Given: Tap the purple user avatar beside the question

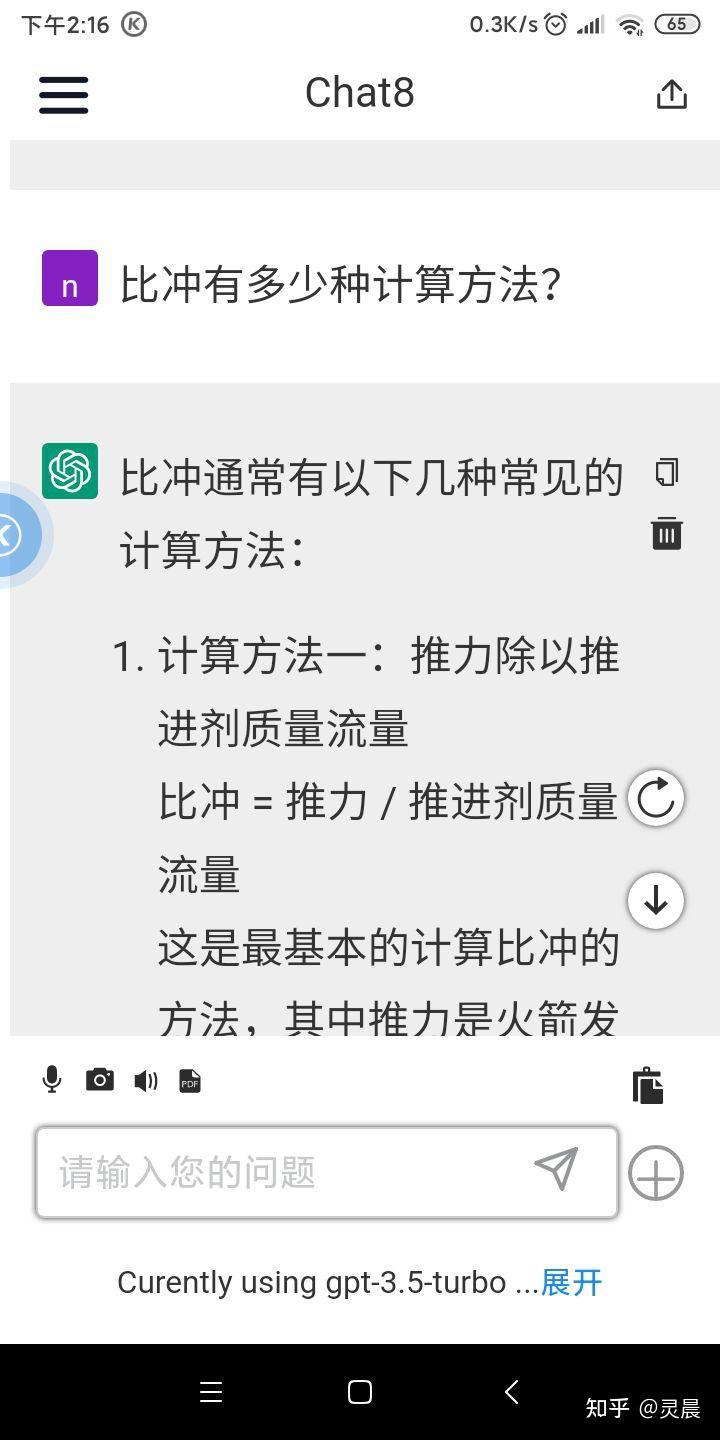Looking at the screenshot, I should tap(68, 277).
